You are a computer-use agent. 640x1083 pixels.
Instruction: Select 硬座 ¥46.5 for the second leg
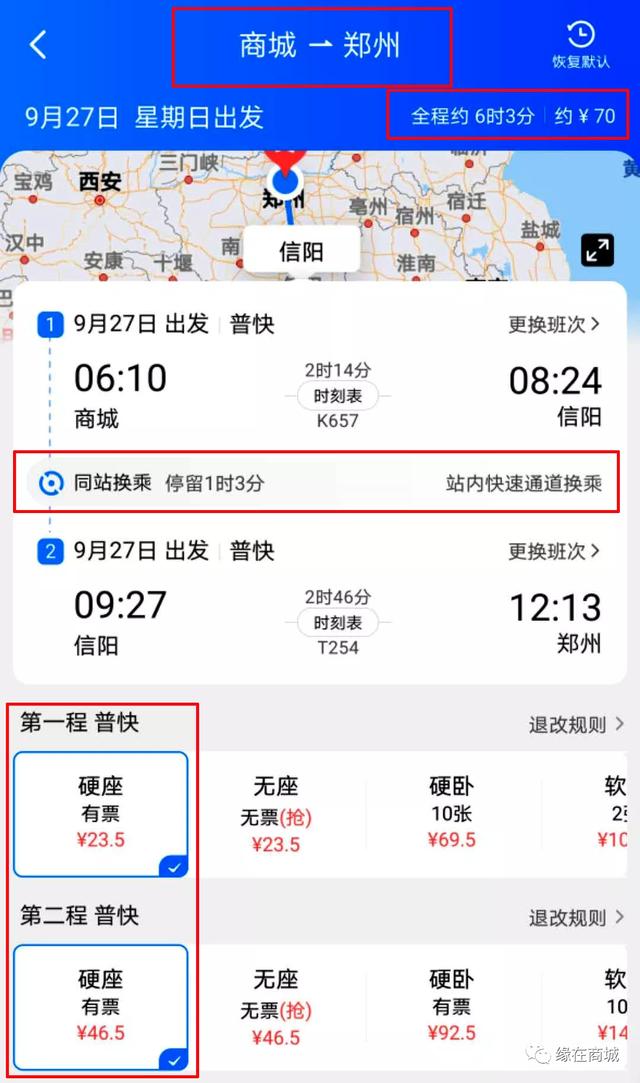tap(101, 1006)
